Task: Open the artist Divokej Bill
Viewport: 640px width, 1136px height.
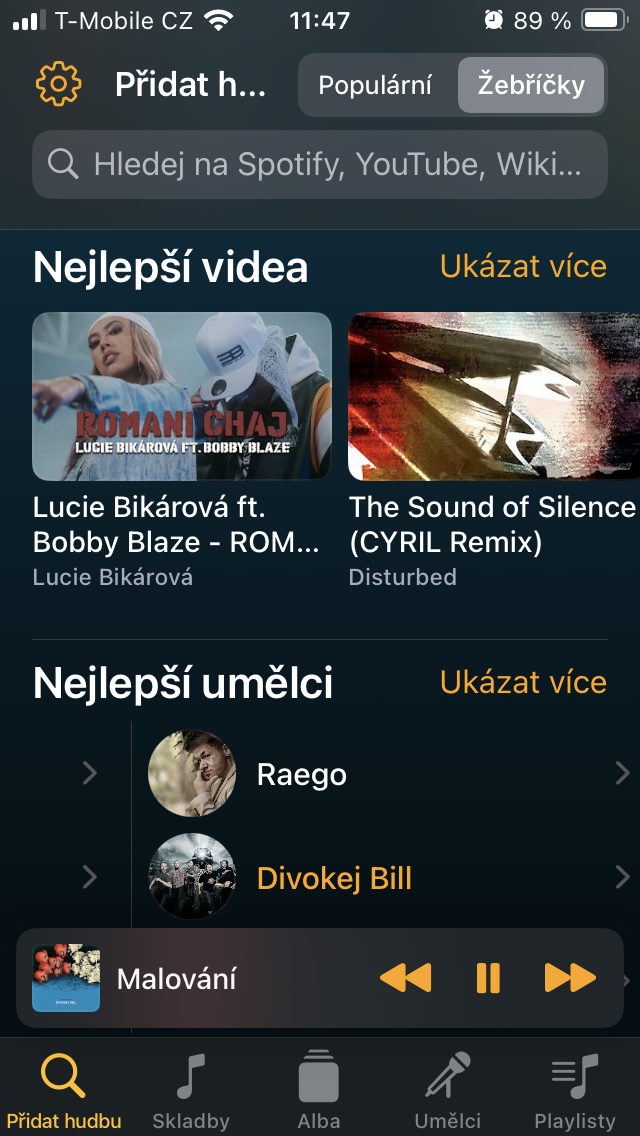Action: tap(334, 878)
